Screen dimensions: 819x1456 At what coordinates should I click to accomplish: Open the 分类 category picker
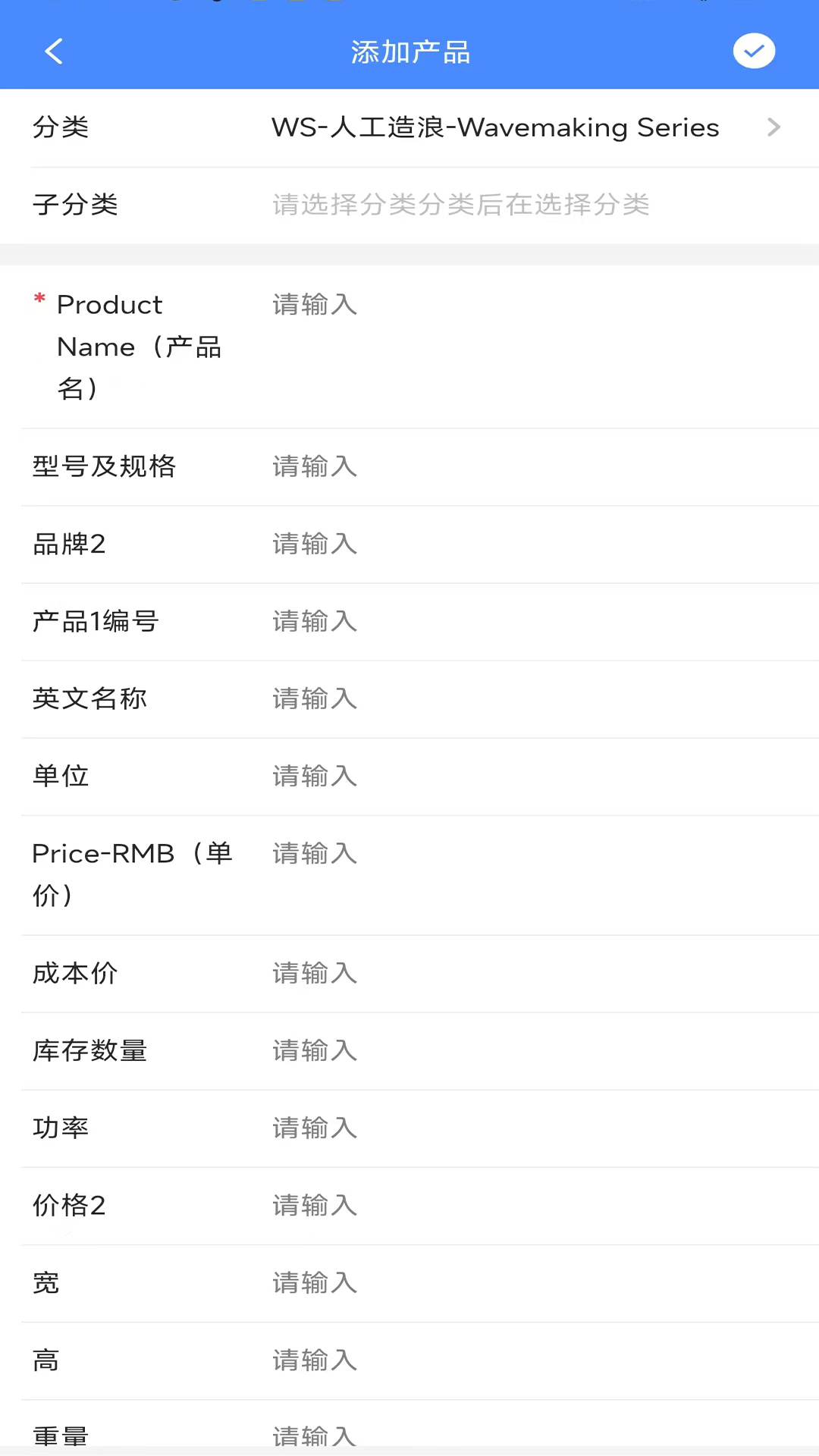[x=409, y=127]
